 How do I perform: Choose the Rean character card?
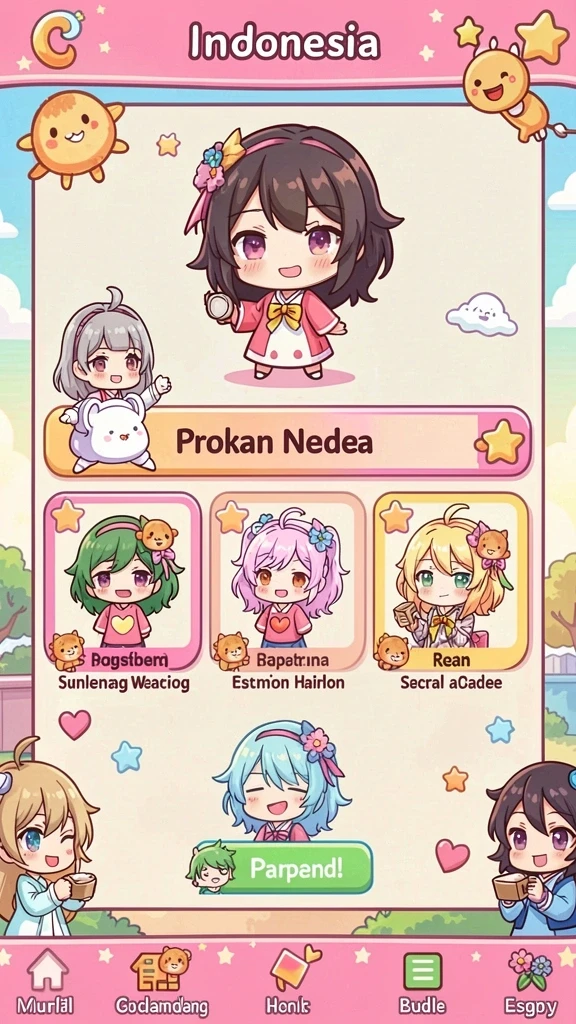452,581
